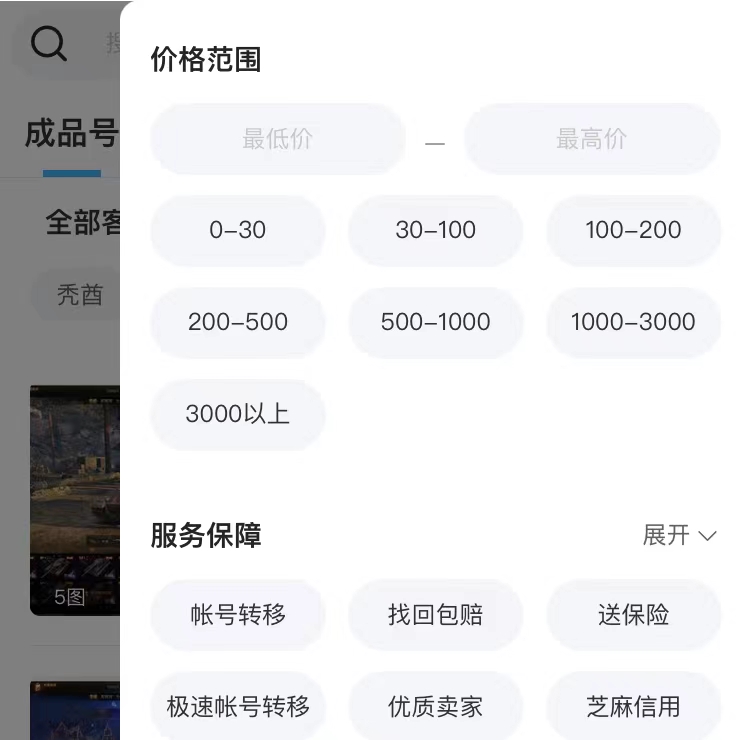This screenshot has width=750, height=740.
Task: Tap the 最低价 minimum price field
Action: point(277,139)
